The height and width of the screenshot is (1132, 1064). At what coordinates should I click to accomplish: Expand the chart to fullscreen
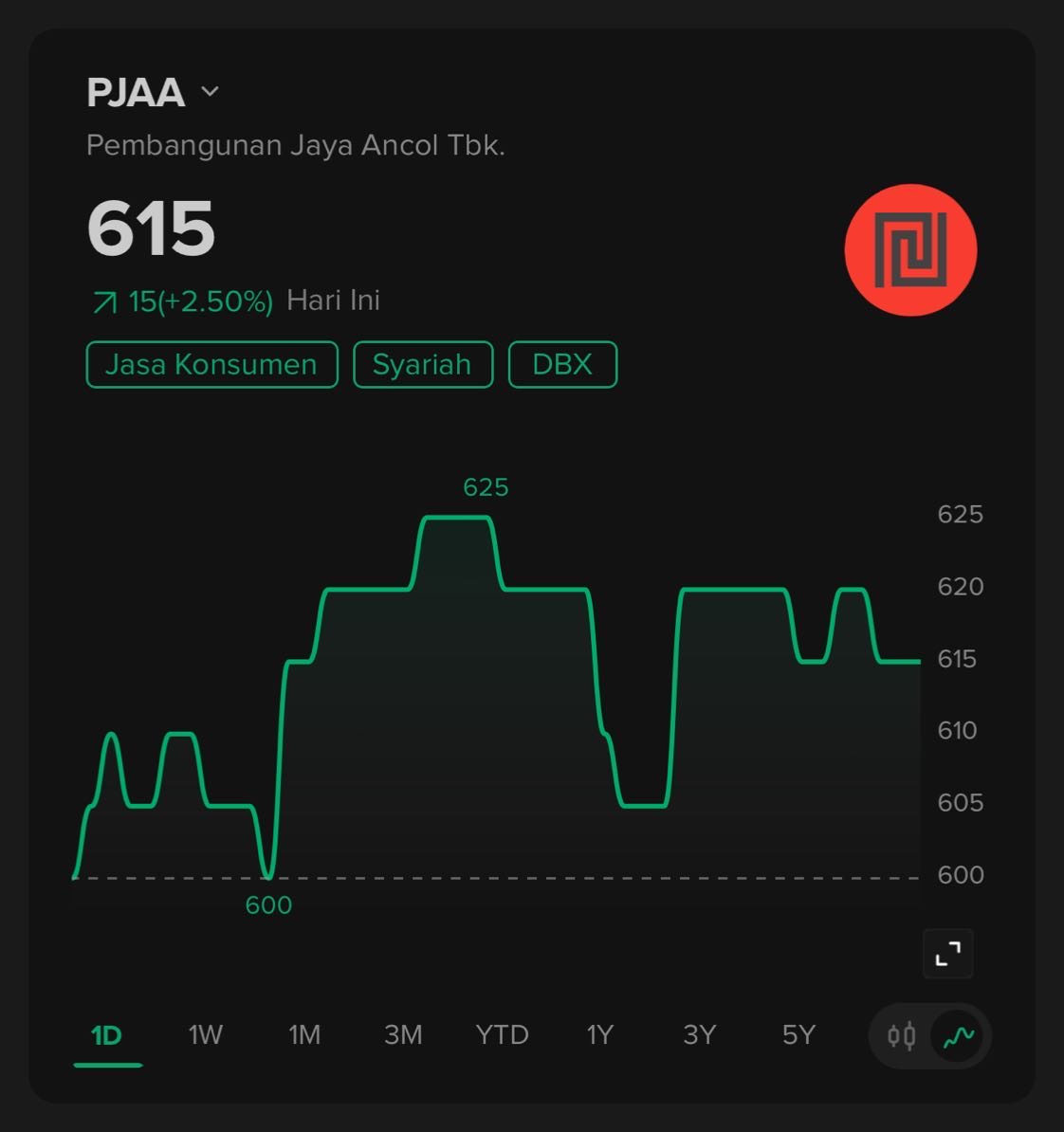[x=947, y=954]
